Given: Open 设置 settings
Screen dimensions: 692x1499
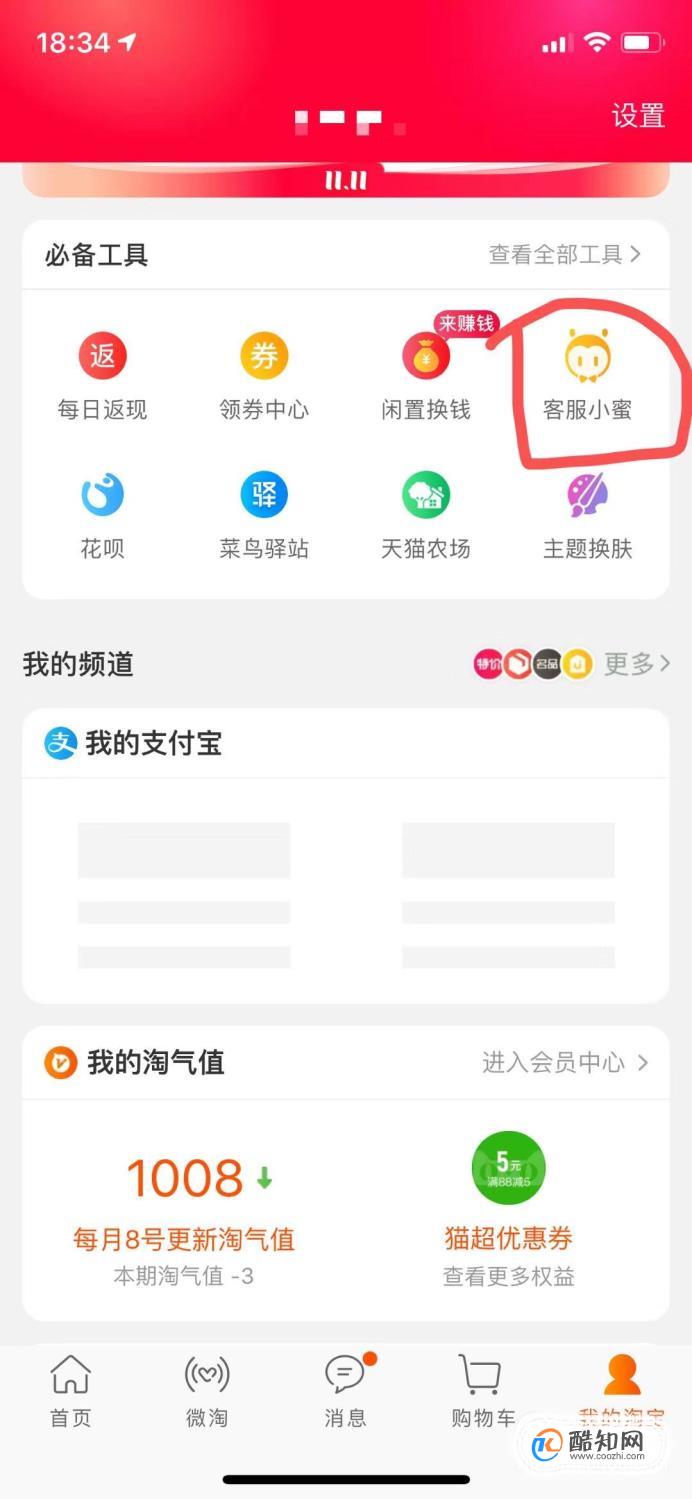Looking at the screenshot, I should point(638,115).
